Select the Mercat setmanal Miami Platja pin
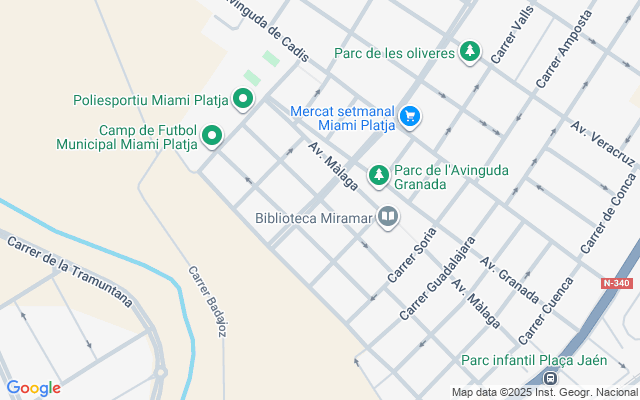 click(408, 117)
